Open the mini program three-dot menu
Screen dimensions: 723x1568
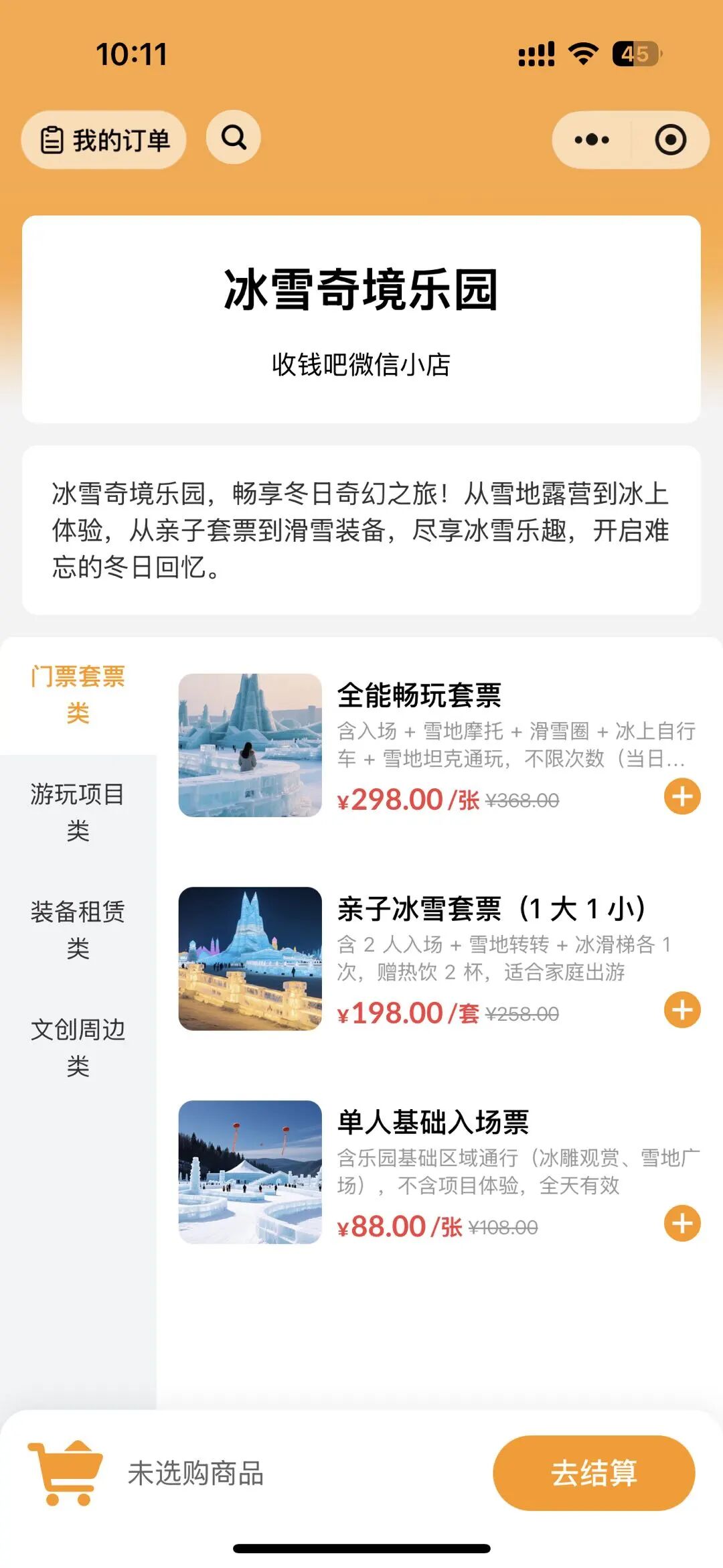pyautogui.click(x=592, y=140)
